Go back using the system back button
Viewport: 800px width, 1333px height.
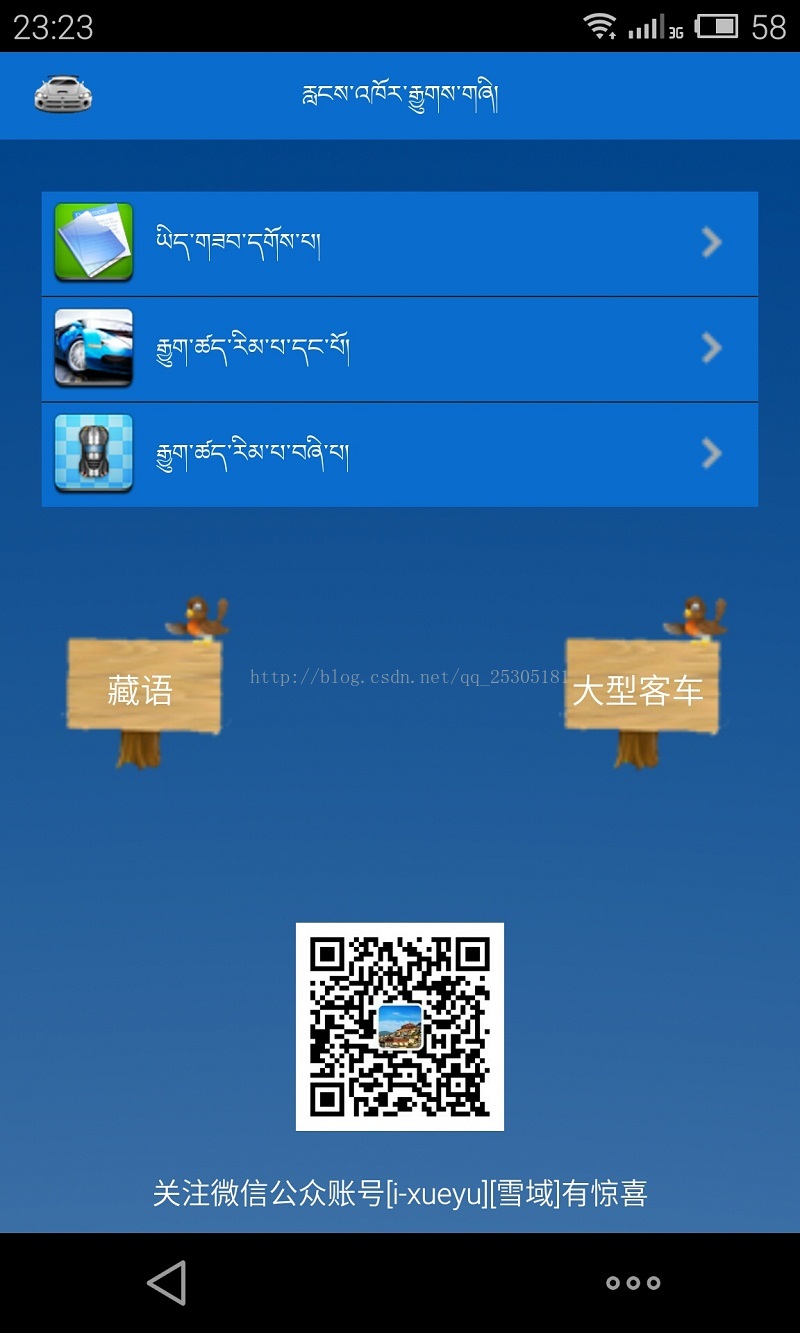coord(167,1282)
